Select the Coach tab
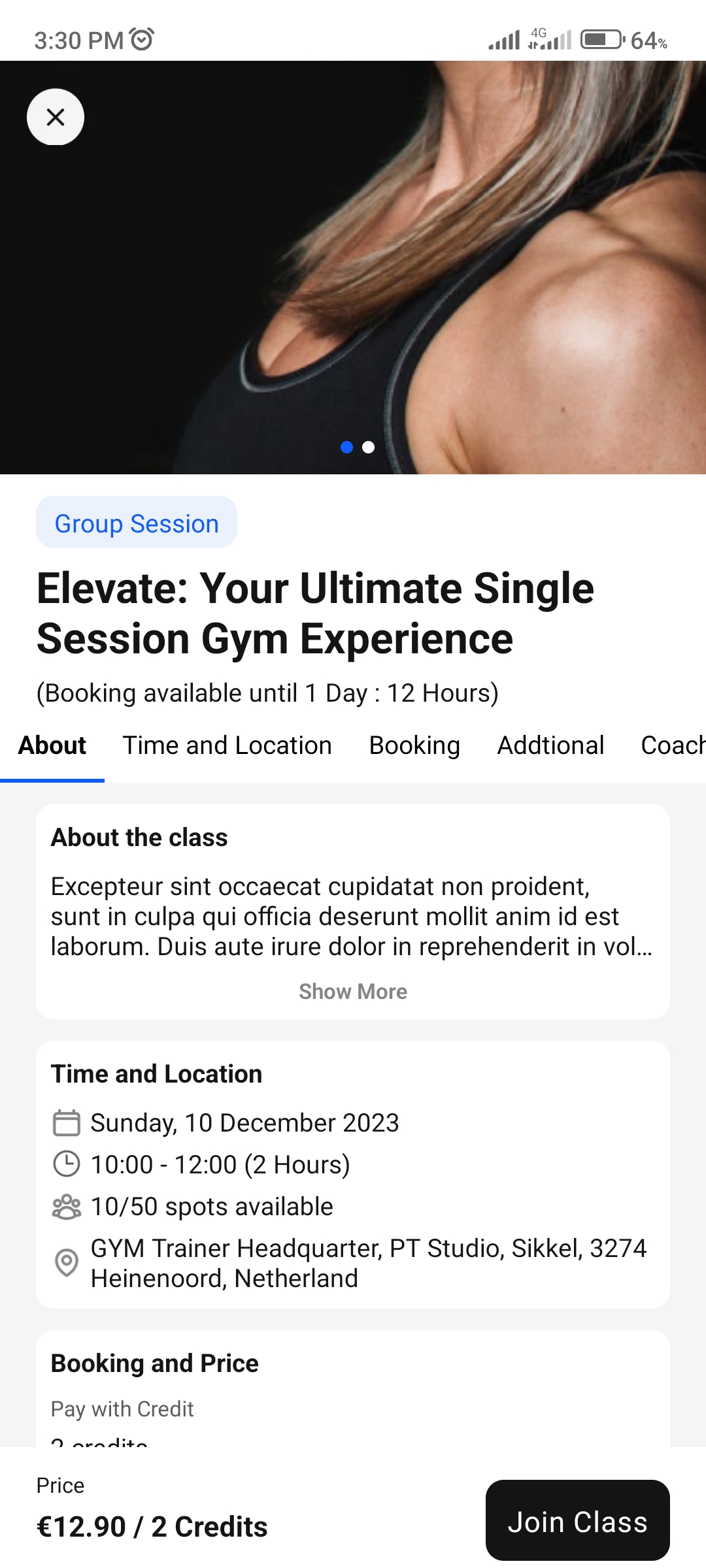The width and height of the screenshot is (706, 1568). point(672,745)
